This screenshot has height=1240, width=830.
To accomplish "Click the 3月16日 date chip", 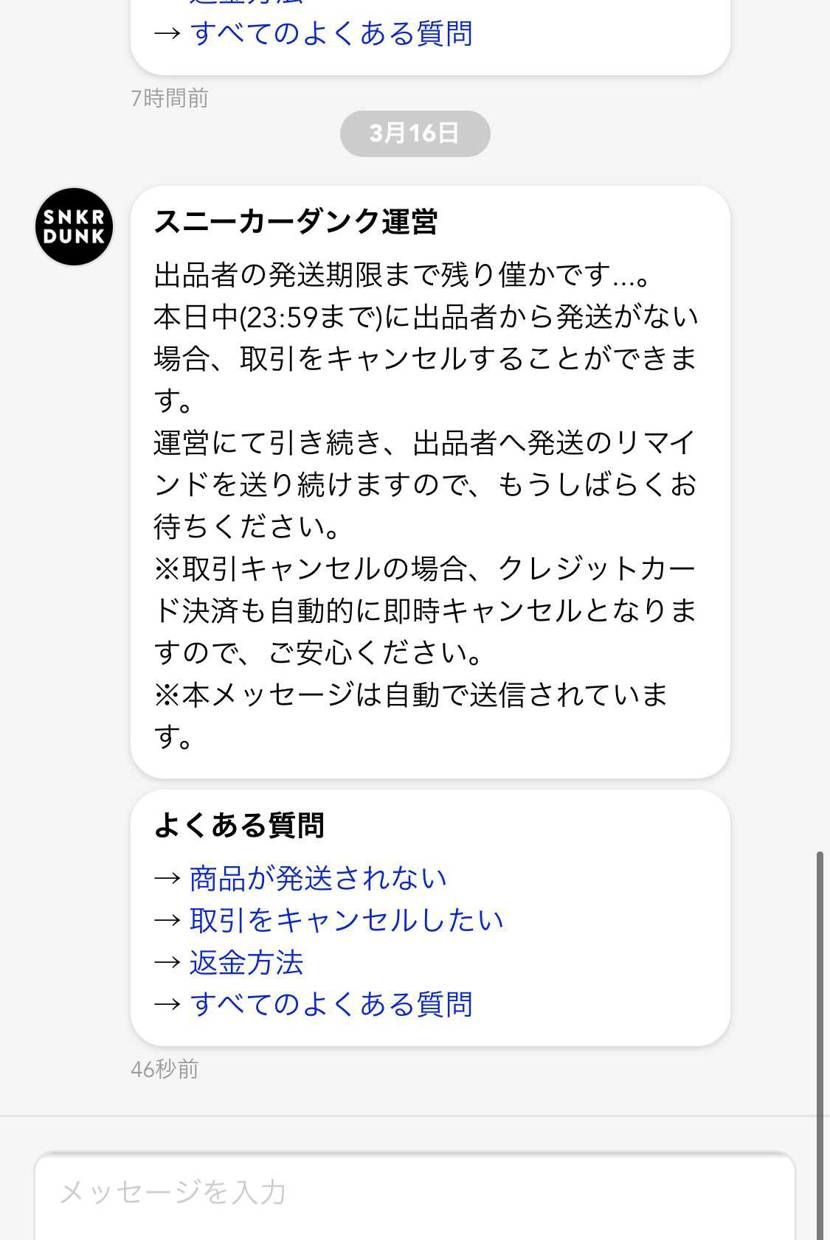I will 414,133.
